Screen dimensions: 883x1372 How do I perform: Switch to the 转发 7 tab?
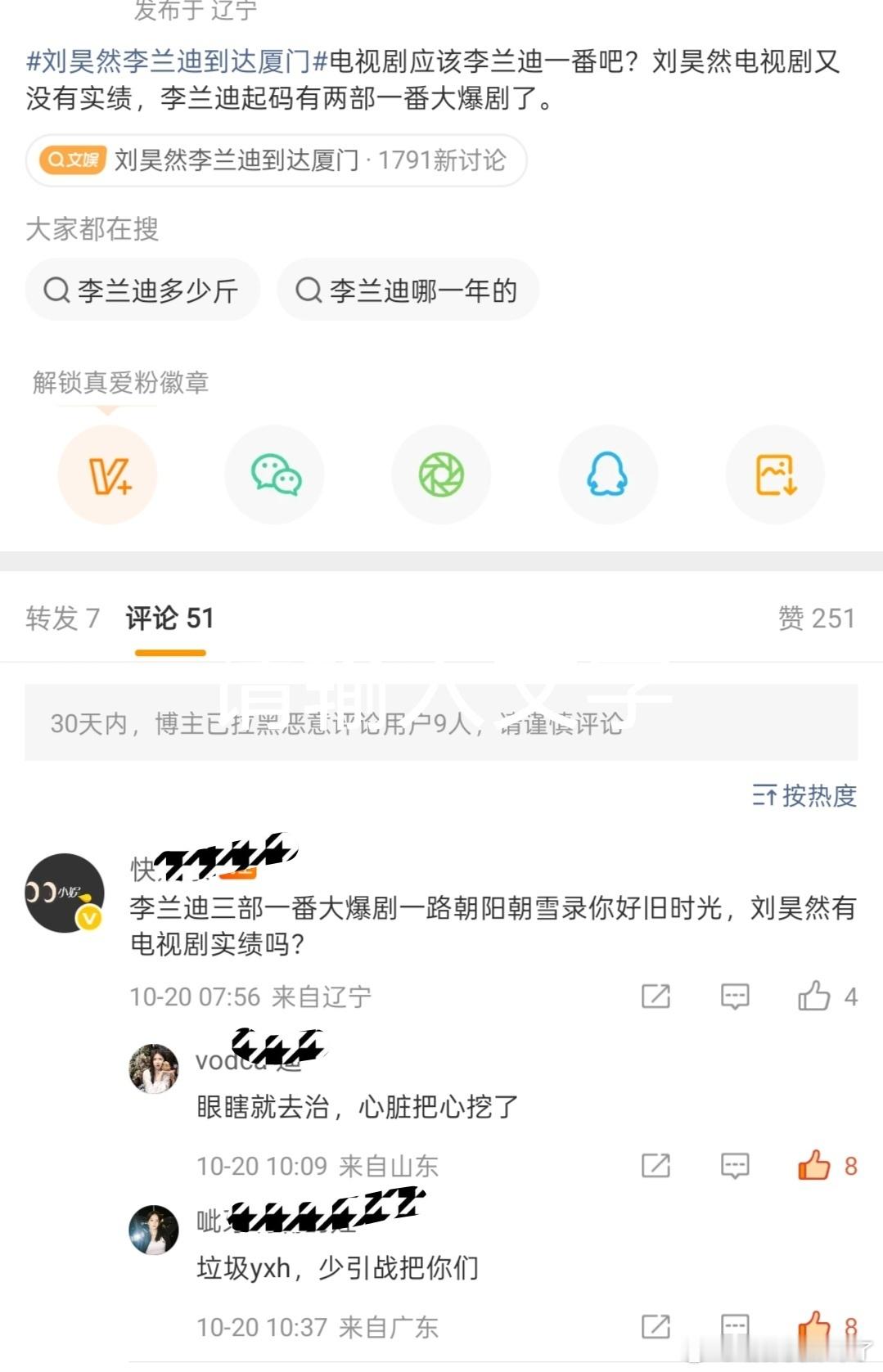coord(62,619)
